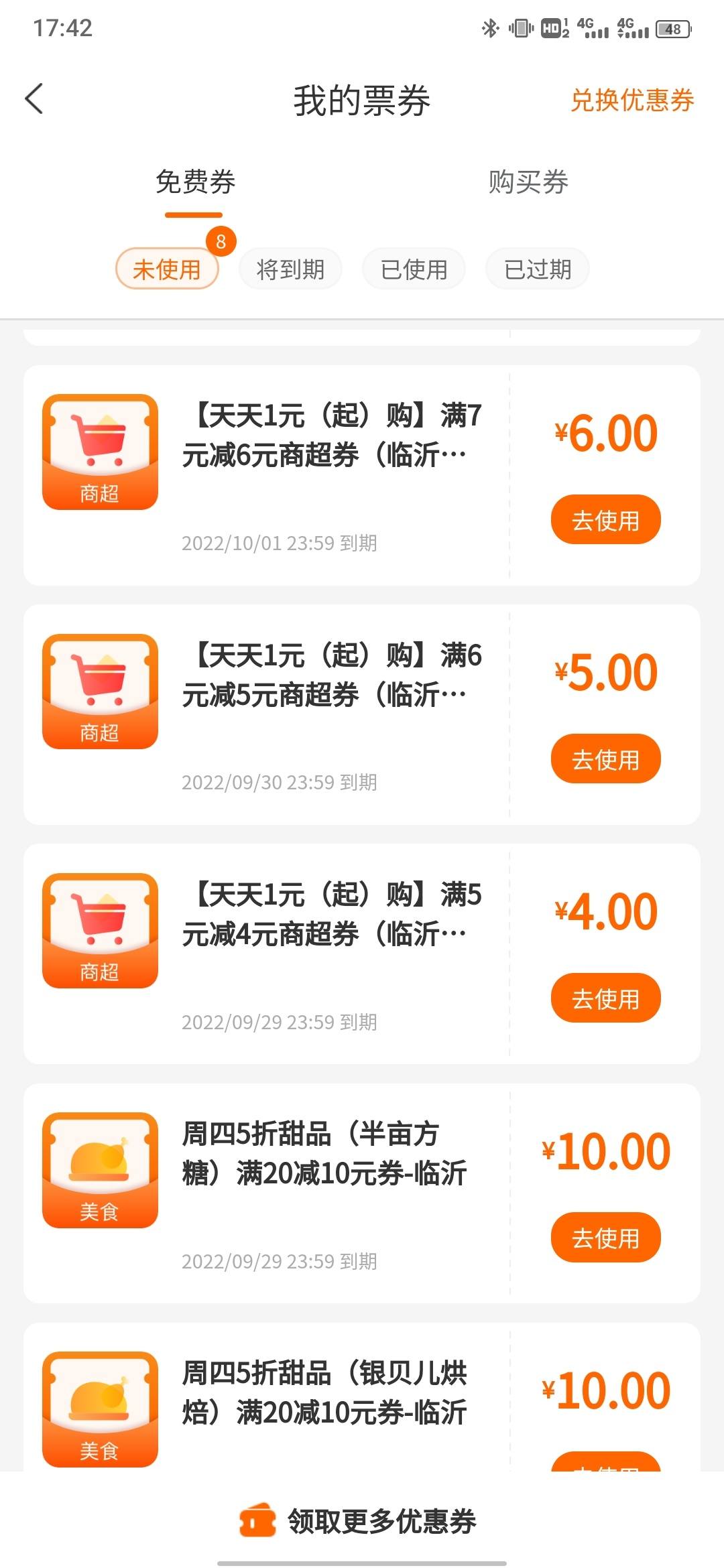Switch to the 购买券 tab
724x1568 pixels.
click(x=528, y=182)
